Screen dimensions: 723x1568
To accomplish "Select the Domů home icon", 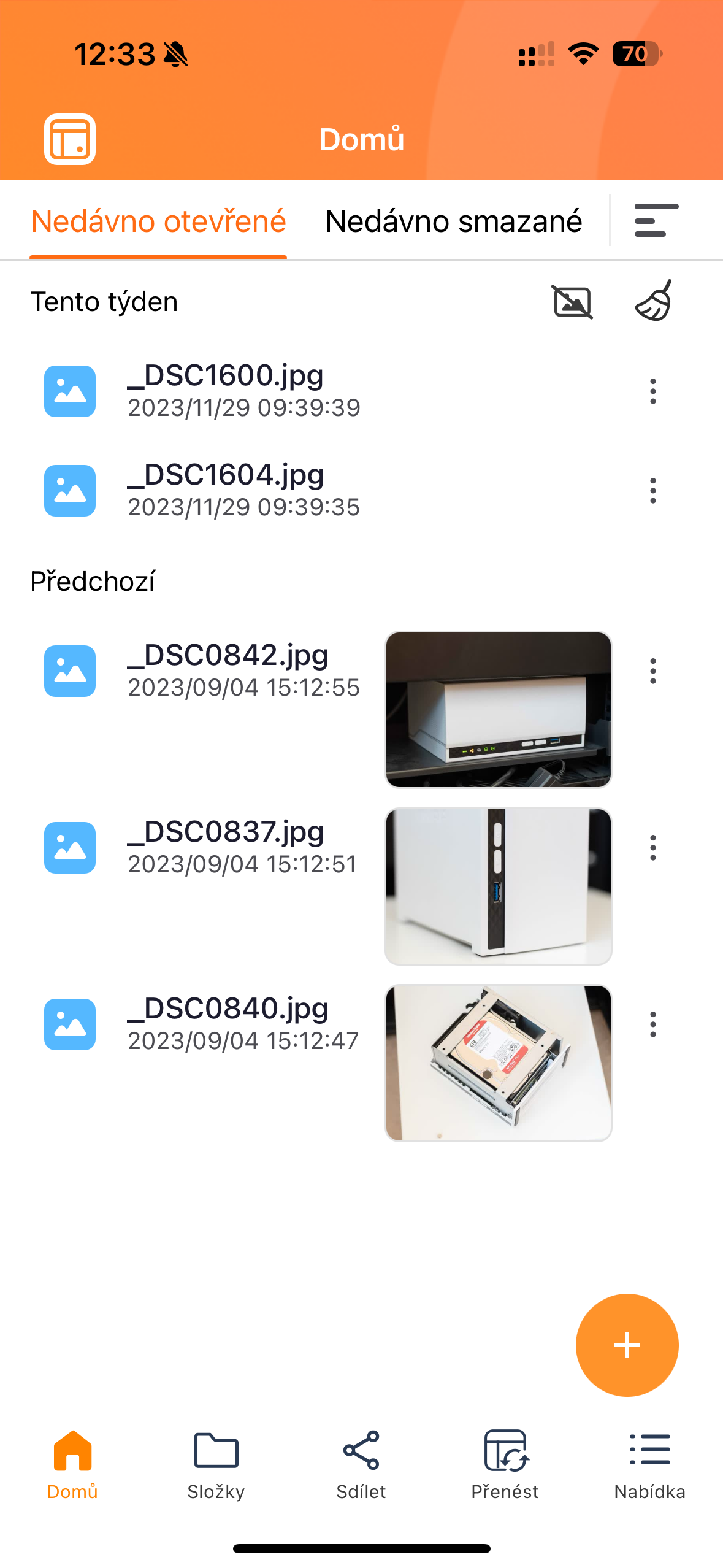I will point(72,1453).
